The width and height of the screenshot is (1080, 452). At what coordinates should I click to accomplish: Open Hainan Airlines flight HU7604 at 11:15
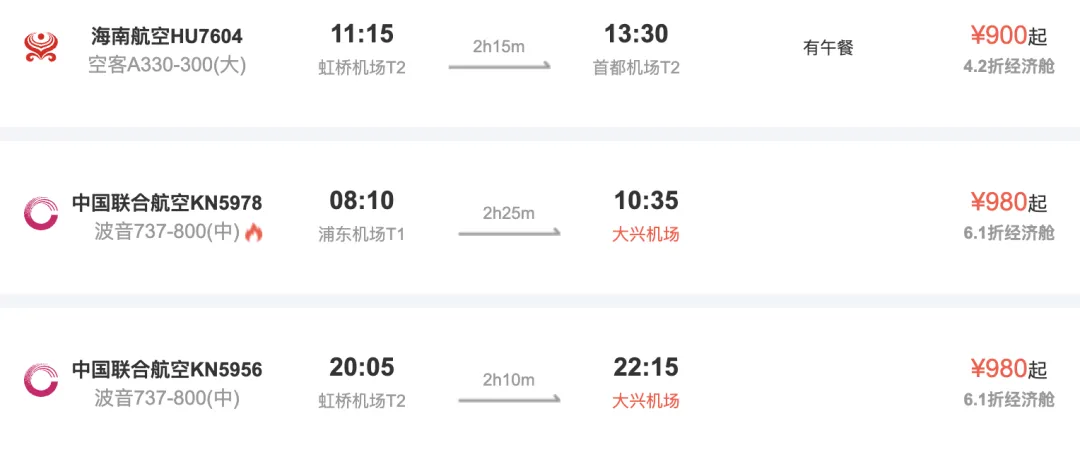point(166,37)
